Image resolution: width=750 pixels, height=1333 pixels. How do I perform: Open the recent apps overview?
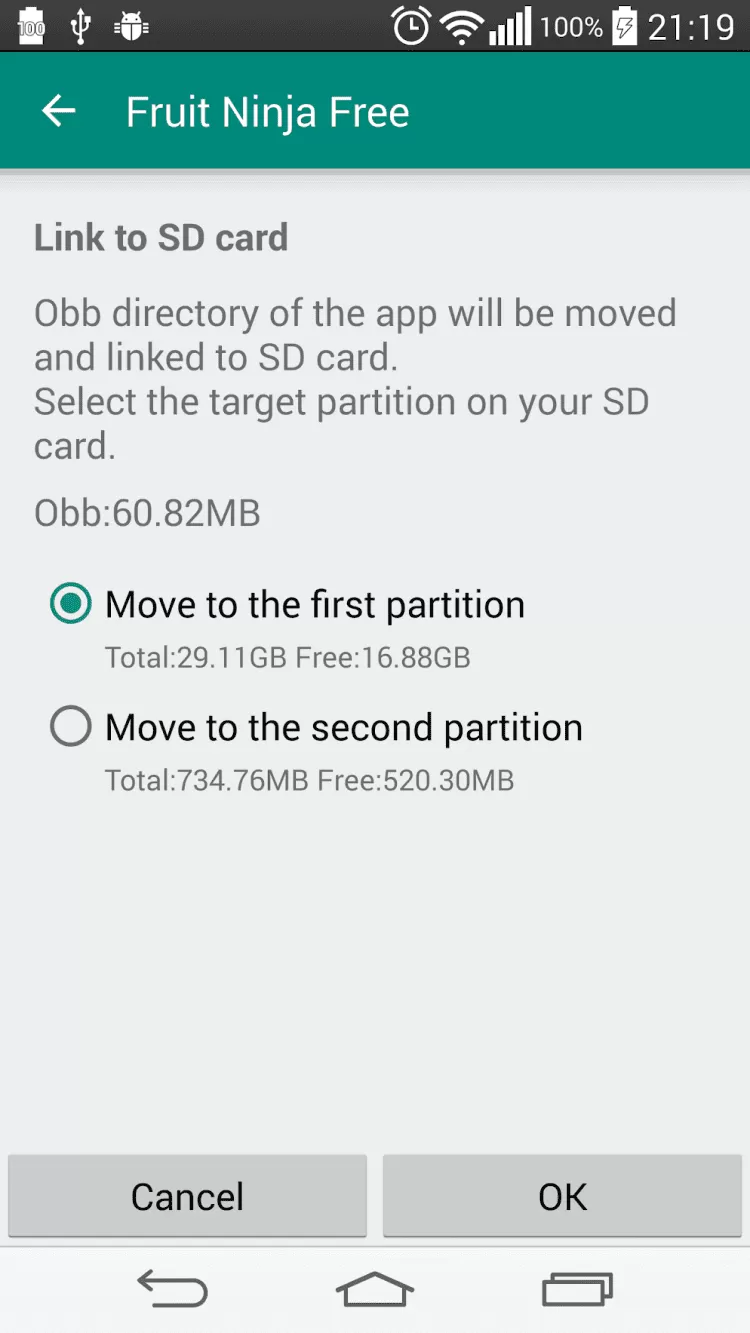[577, 1289]
